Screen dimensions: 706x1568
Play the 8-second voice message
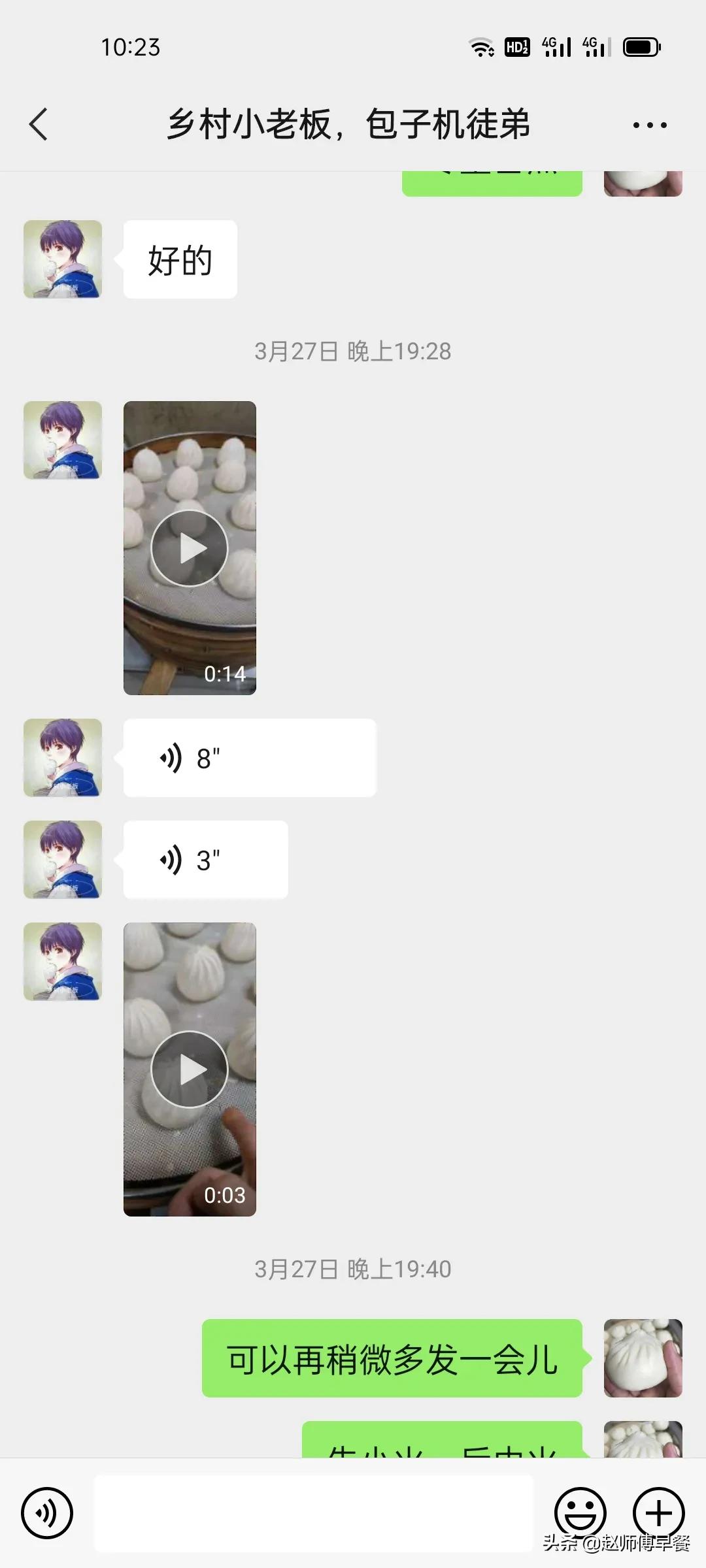coord(250,758)
